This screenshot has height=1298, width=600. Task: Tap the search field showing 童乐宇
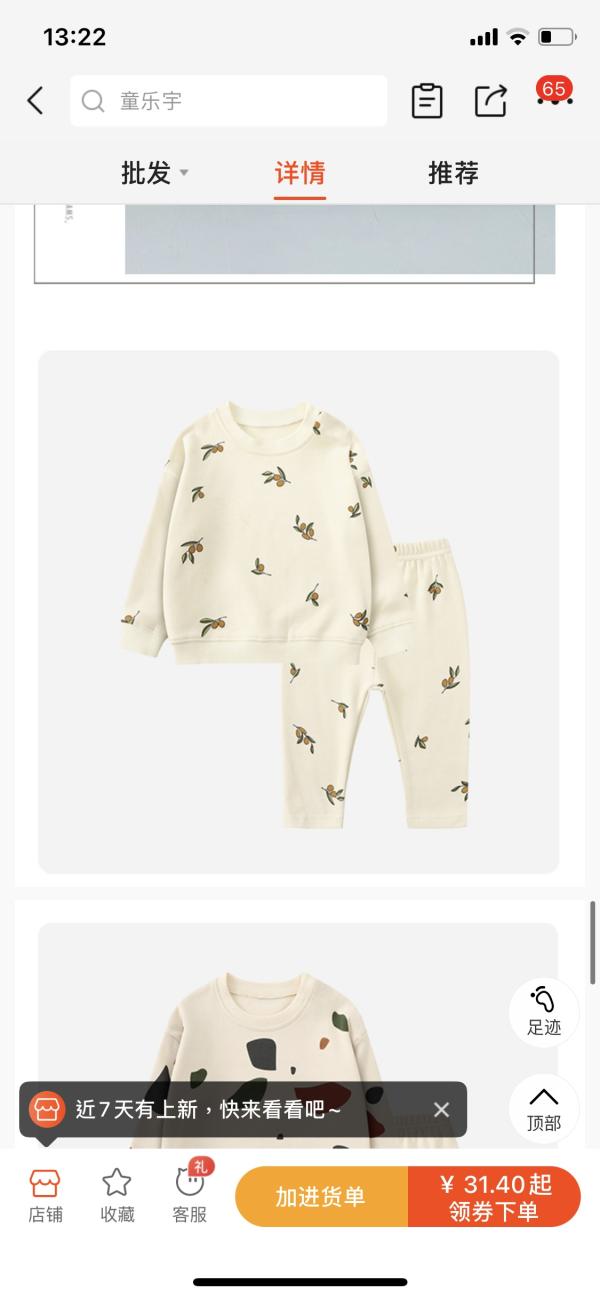point(228,101)
